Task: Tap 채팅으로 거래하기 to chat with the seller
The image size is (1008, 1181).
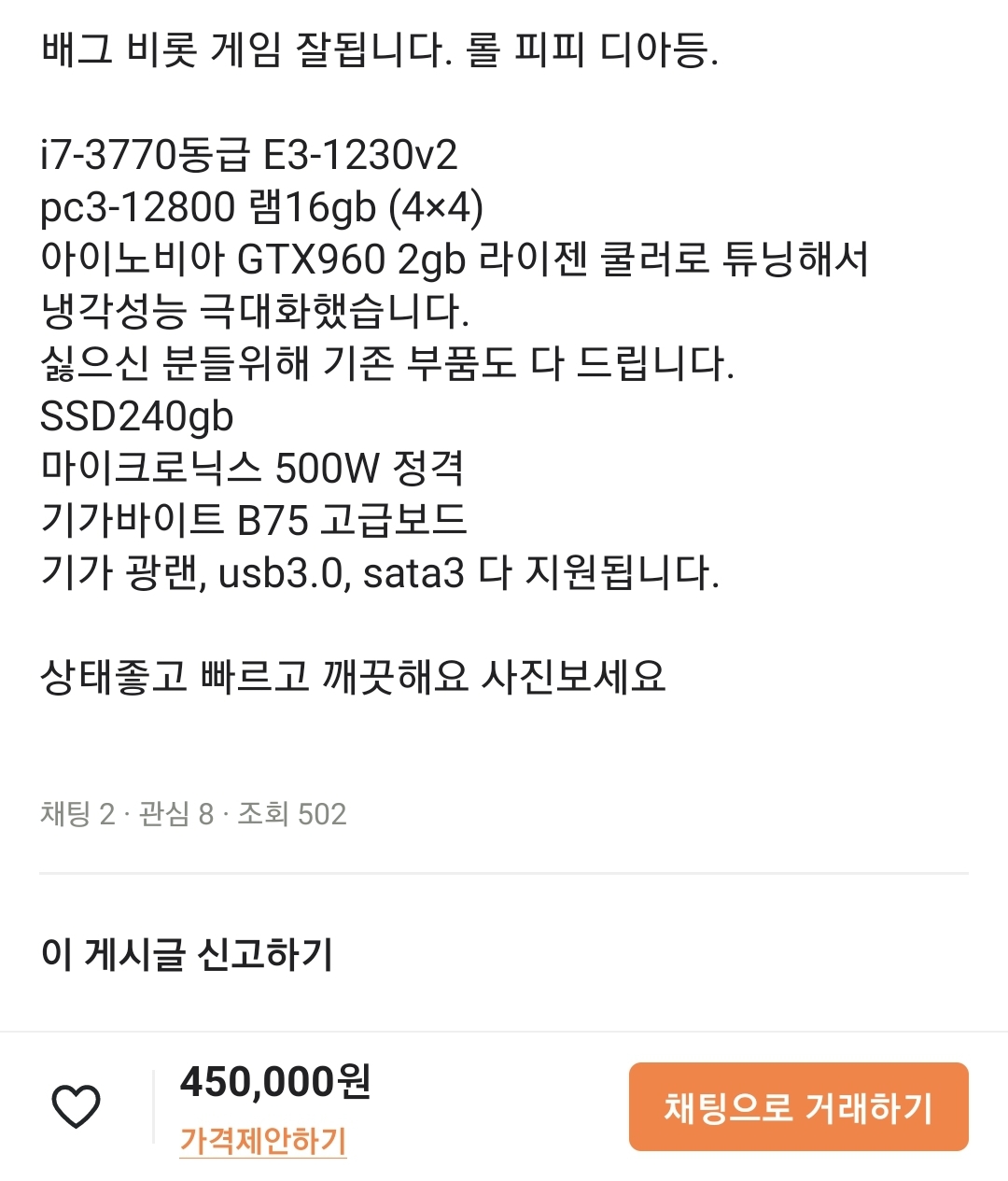Action: click(x=798, y=1107)
